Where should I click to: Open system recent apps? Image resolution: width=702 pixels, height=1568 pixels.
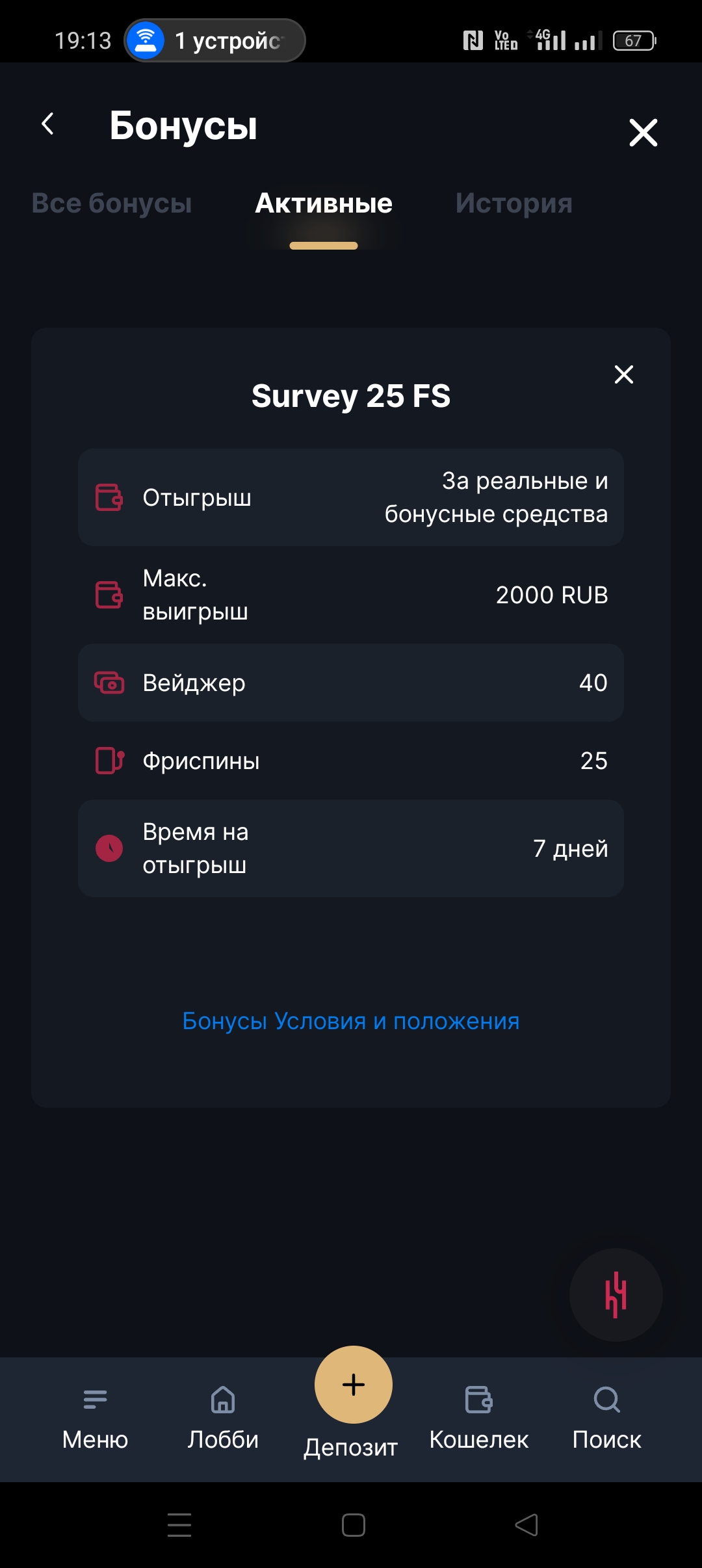[x=179, y=1525]
